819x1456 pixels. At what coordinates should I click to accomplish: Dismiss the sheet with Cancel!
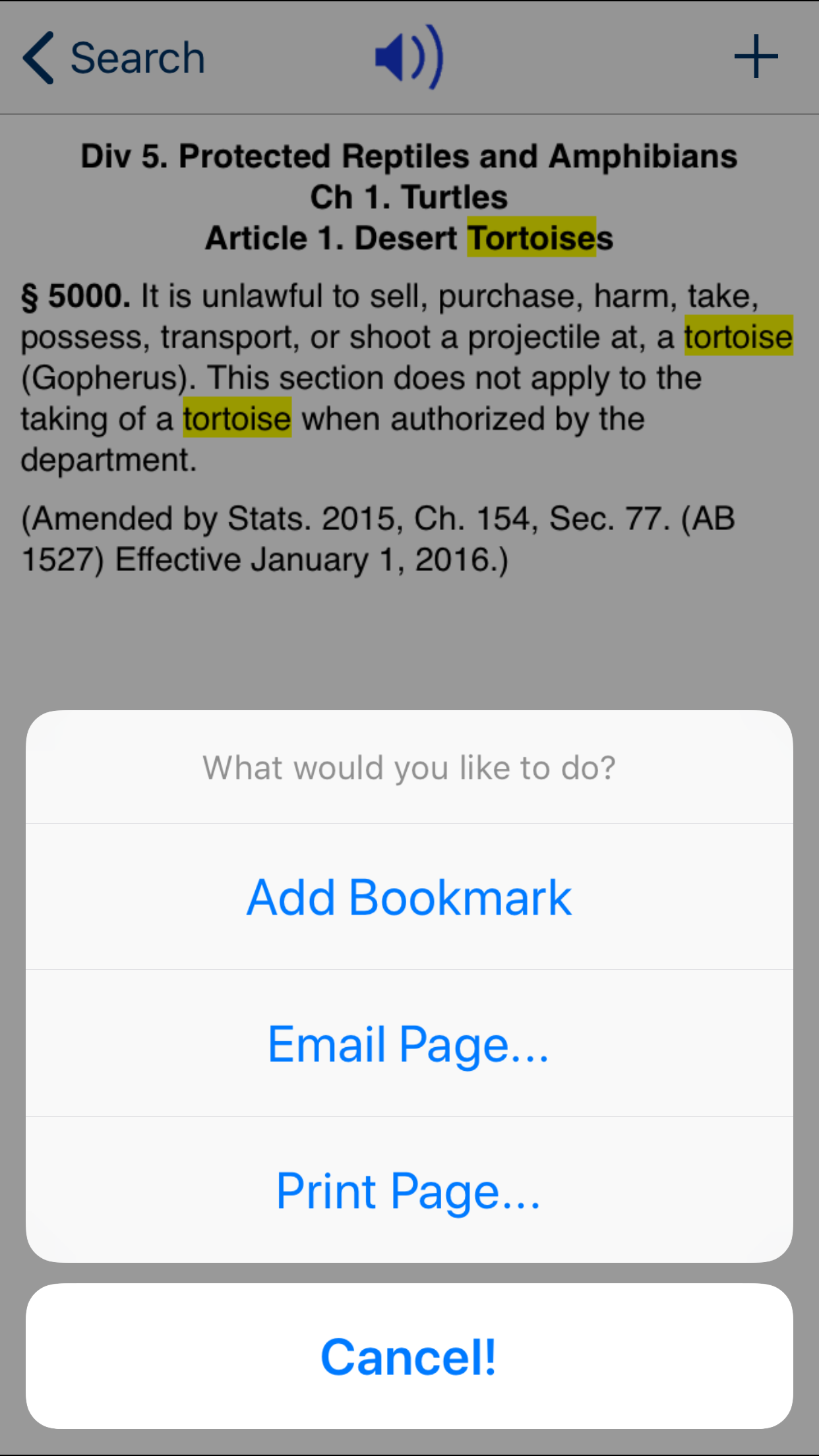(x=409, y=1357)
